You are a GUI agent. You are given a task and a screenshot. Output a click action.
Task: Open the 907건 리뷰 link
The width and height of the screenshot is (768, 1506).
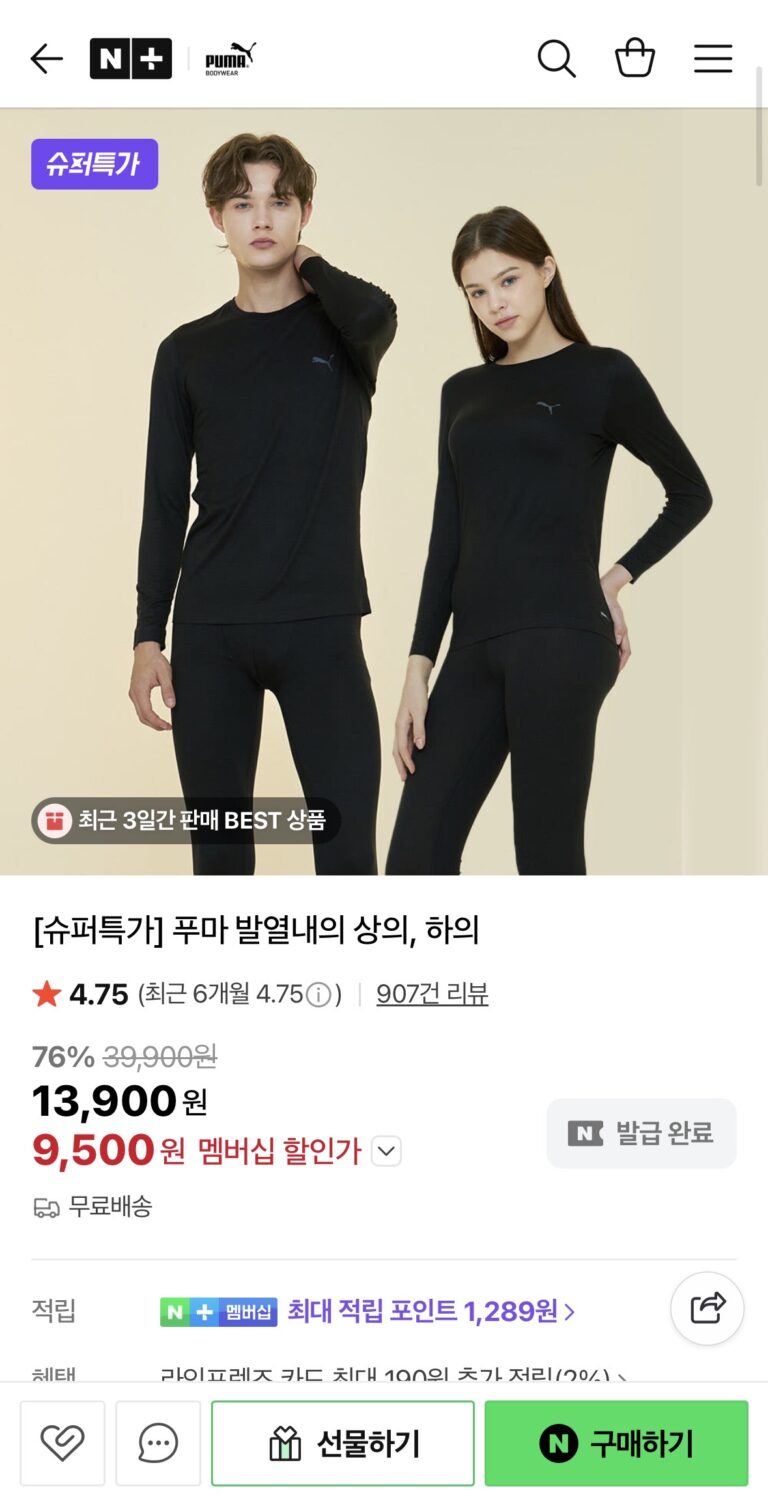coord(432,994)
